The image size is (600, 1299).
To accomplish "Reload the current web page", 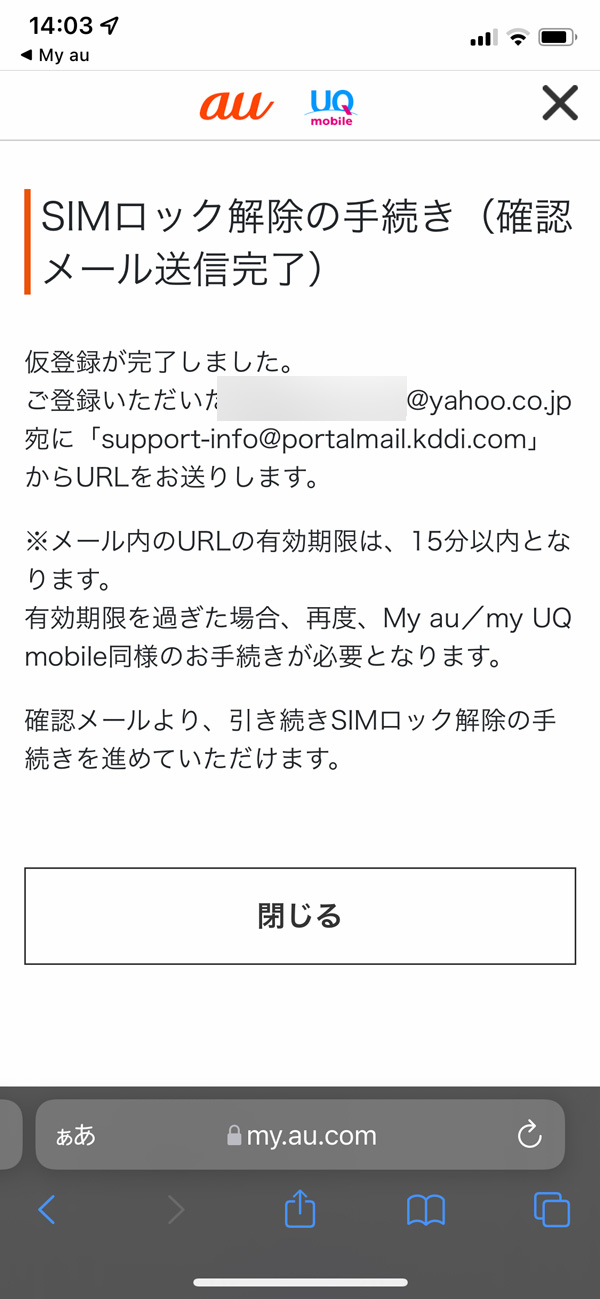I will (x=529, y=1135).
